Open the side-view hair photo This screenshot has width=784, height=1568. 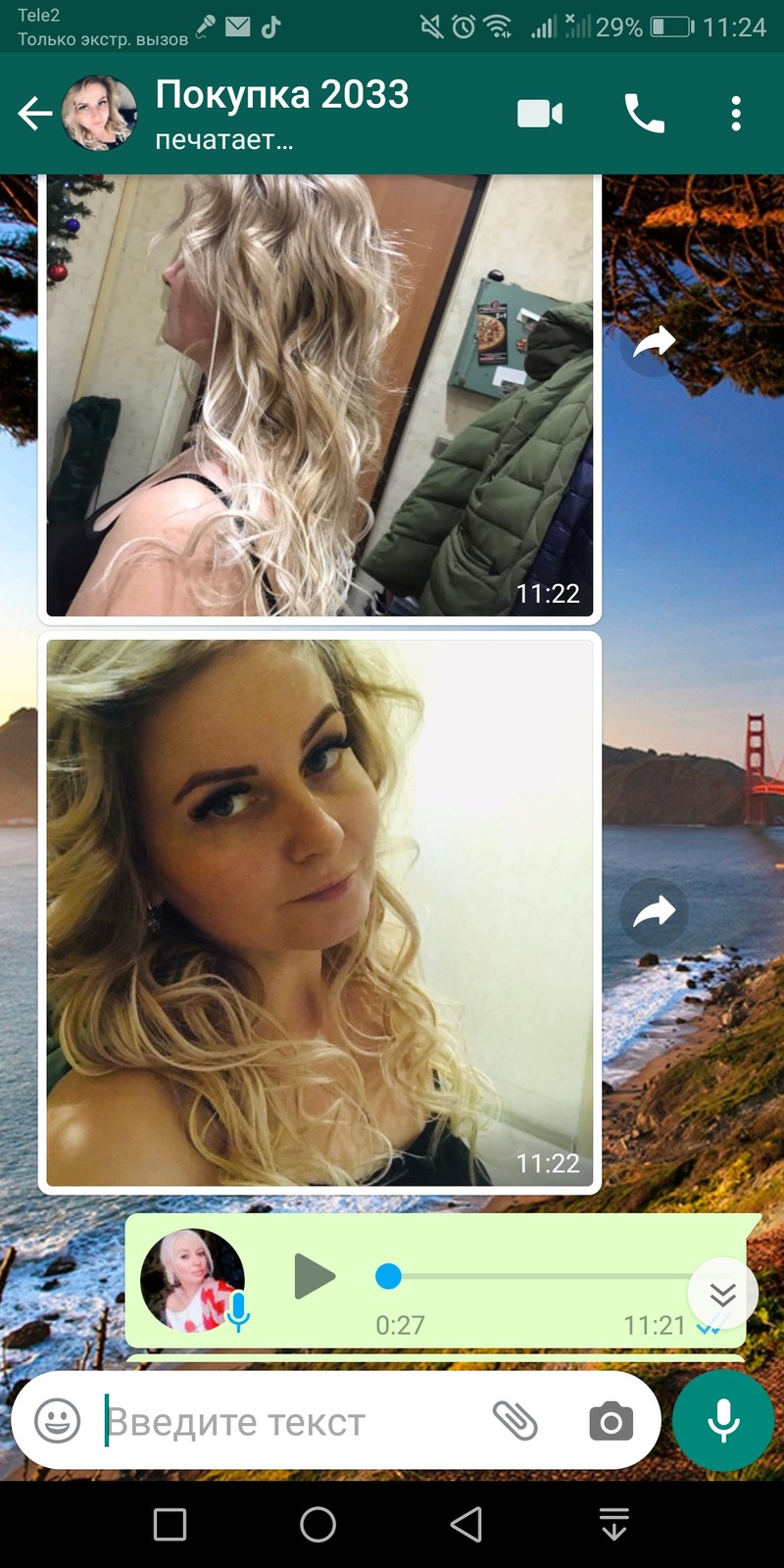pyautogui.click(x=319, y=396)
